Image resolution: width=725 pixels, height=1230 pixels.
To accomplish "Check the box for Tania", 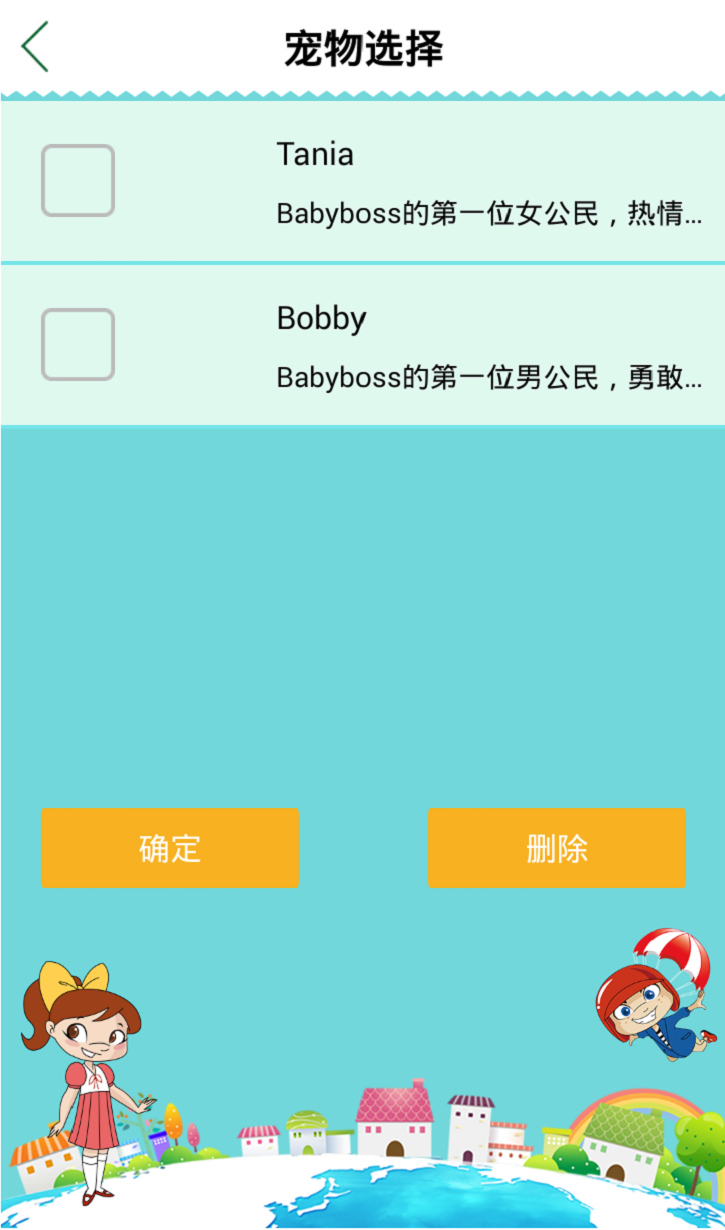I will pos(78,181).
